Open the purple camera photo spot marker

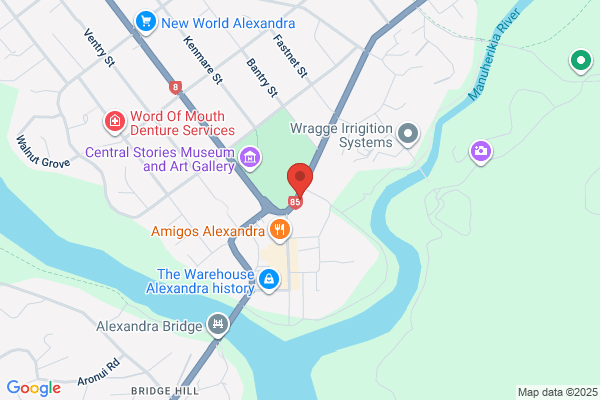coord(481,152)
